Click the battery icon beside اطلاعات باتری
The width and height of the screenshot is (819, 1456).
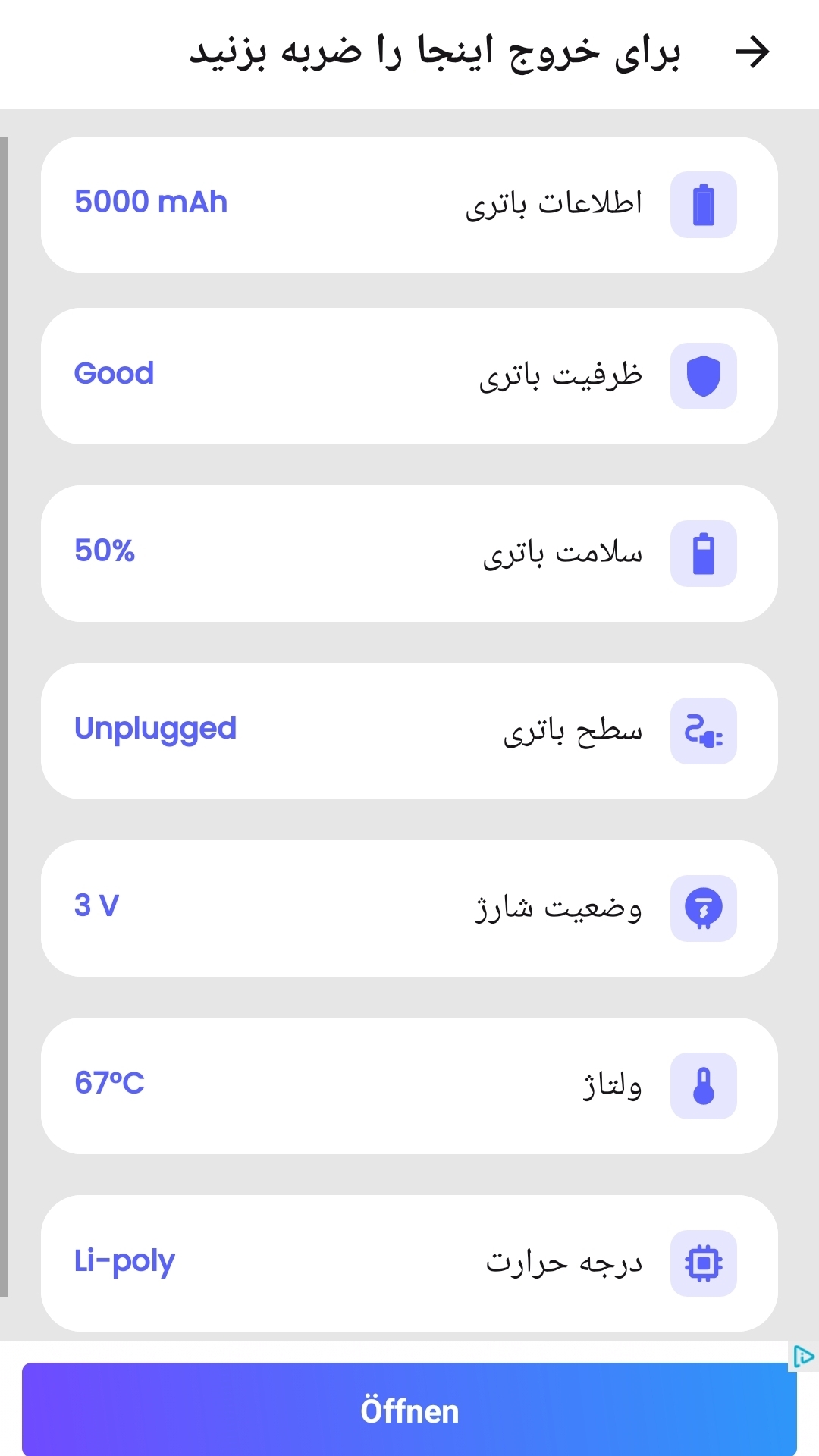point(704,205)
